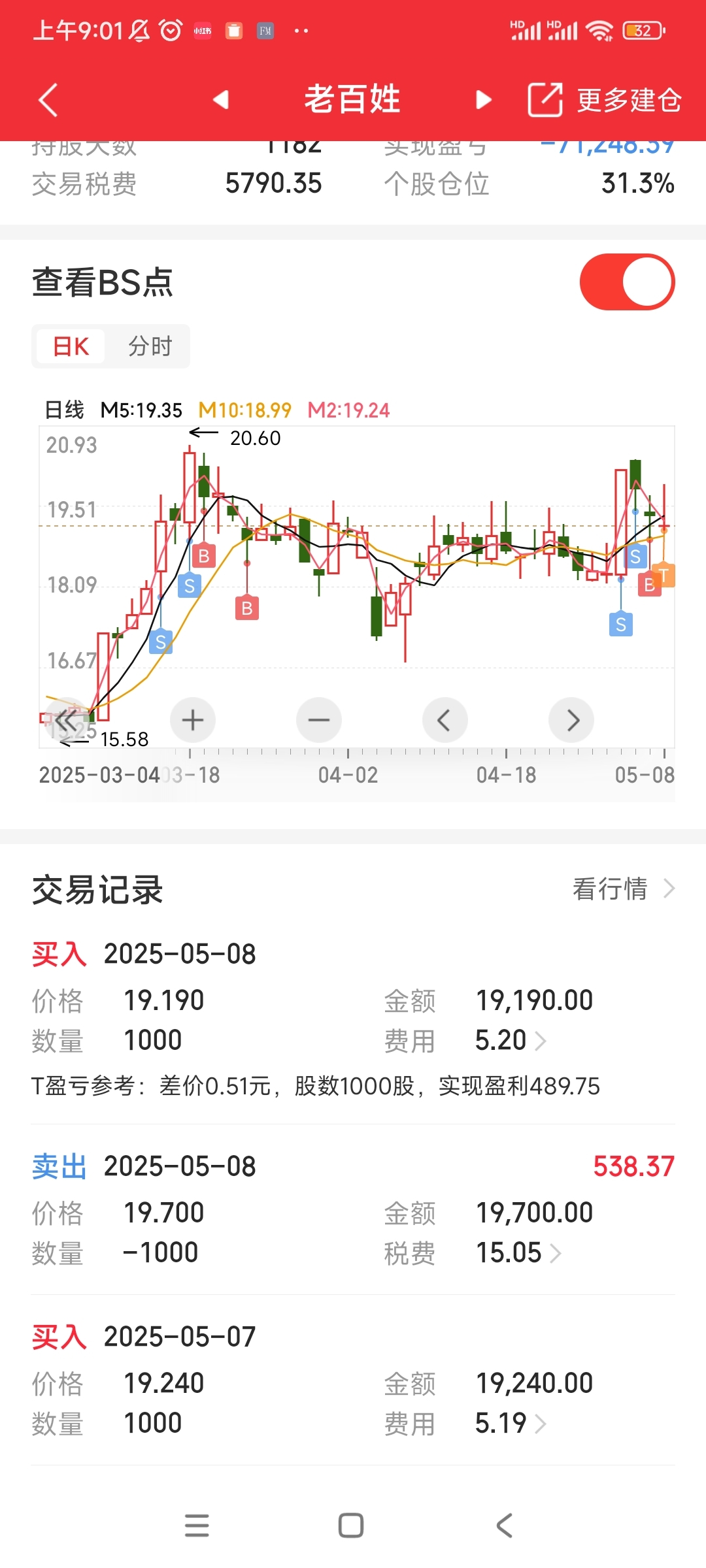
Task: Expand the 5.20 fee details
Action: pyautogui.click(x=511, y=1040)
